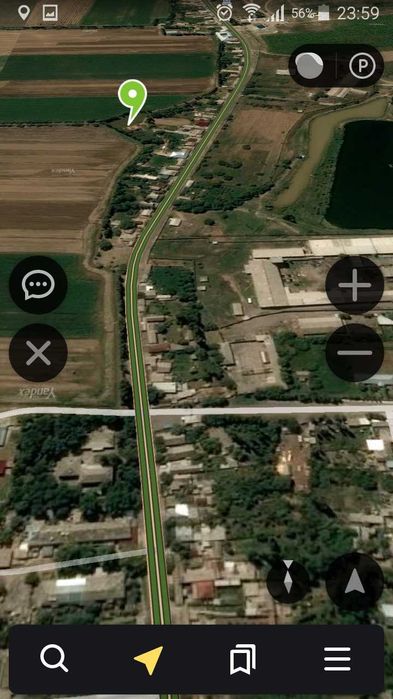The width and height of the screenshot is (393, 699).
Task: Toggle the traffic layer button
Action: (x=310, y=66)
